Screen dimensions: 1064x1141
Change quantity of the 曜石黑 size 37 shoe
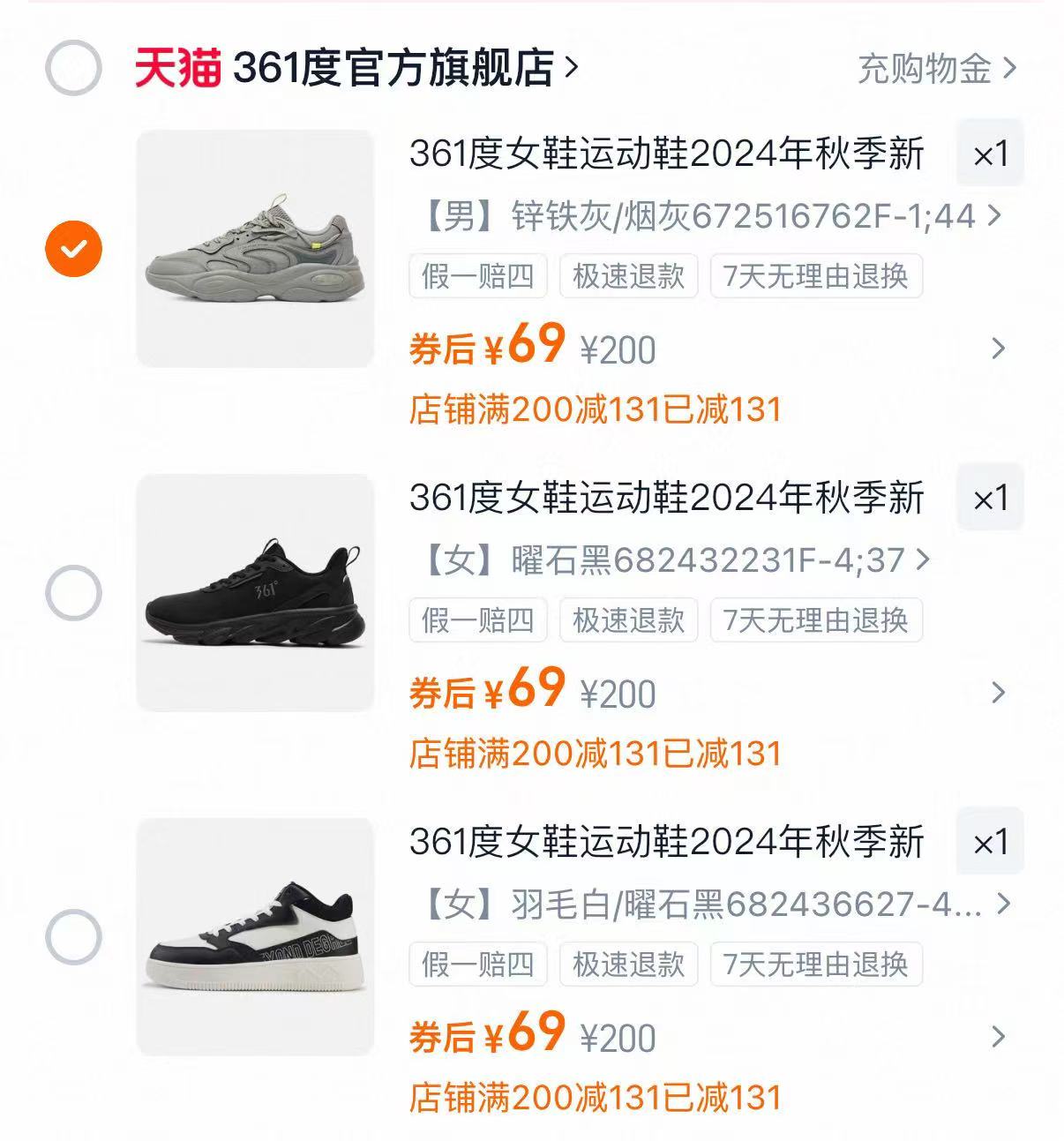[x=990, y=499]
